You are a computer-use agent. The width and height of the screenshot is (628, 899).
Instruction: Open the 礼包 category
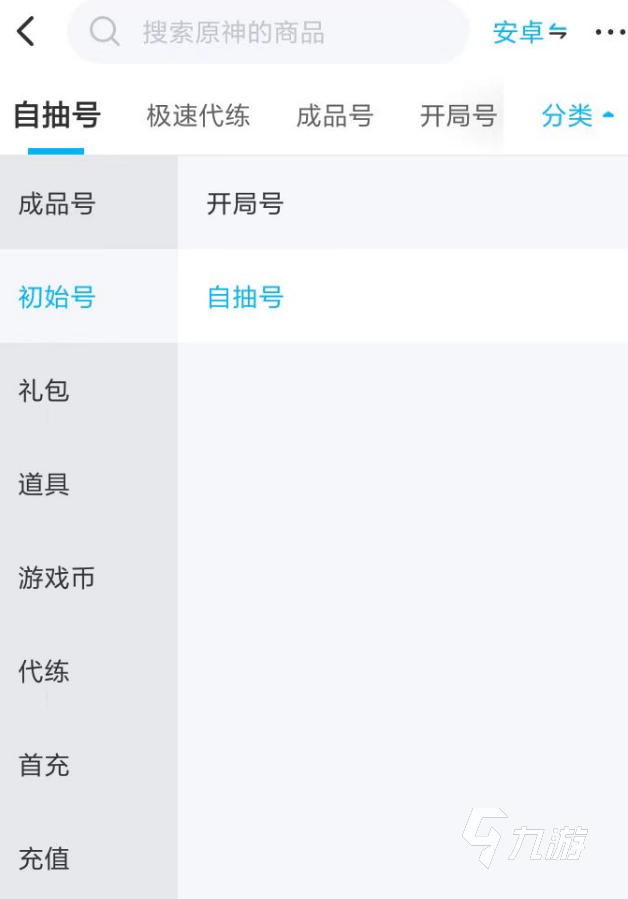pyautogui.click(x=44, y=390)
